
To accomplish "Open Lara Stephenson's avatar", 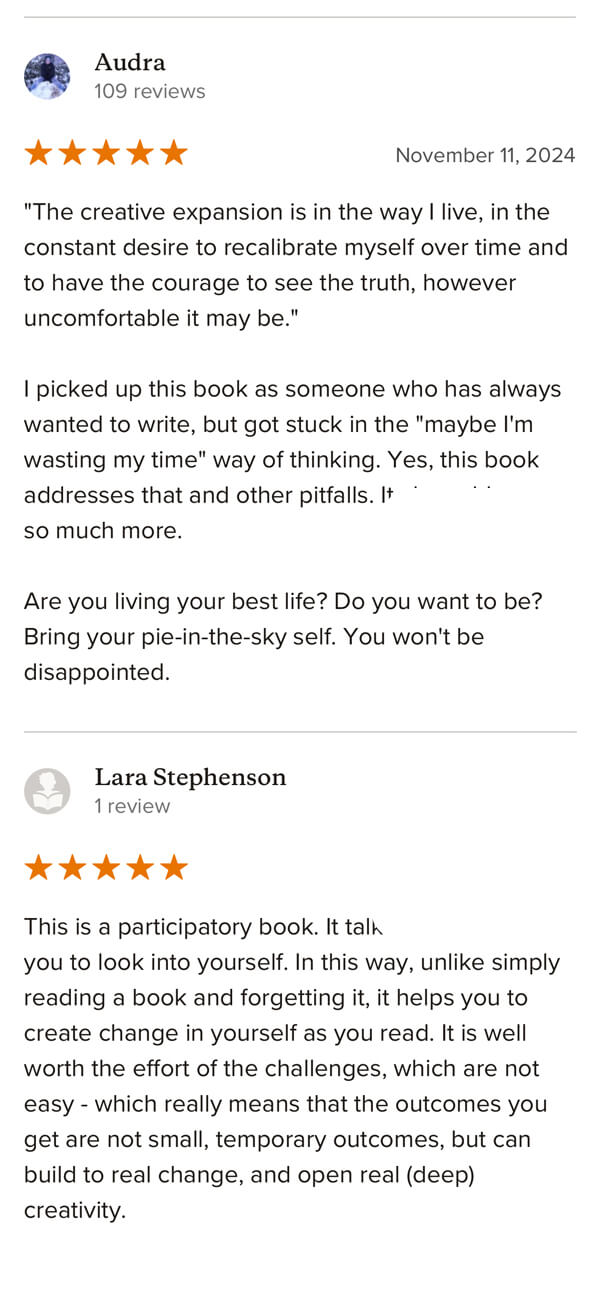I will coord(47,791).
